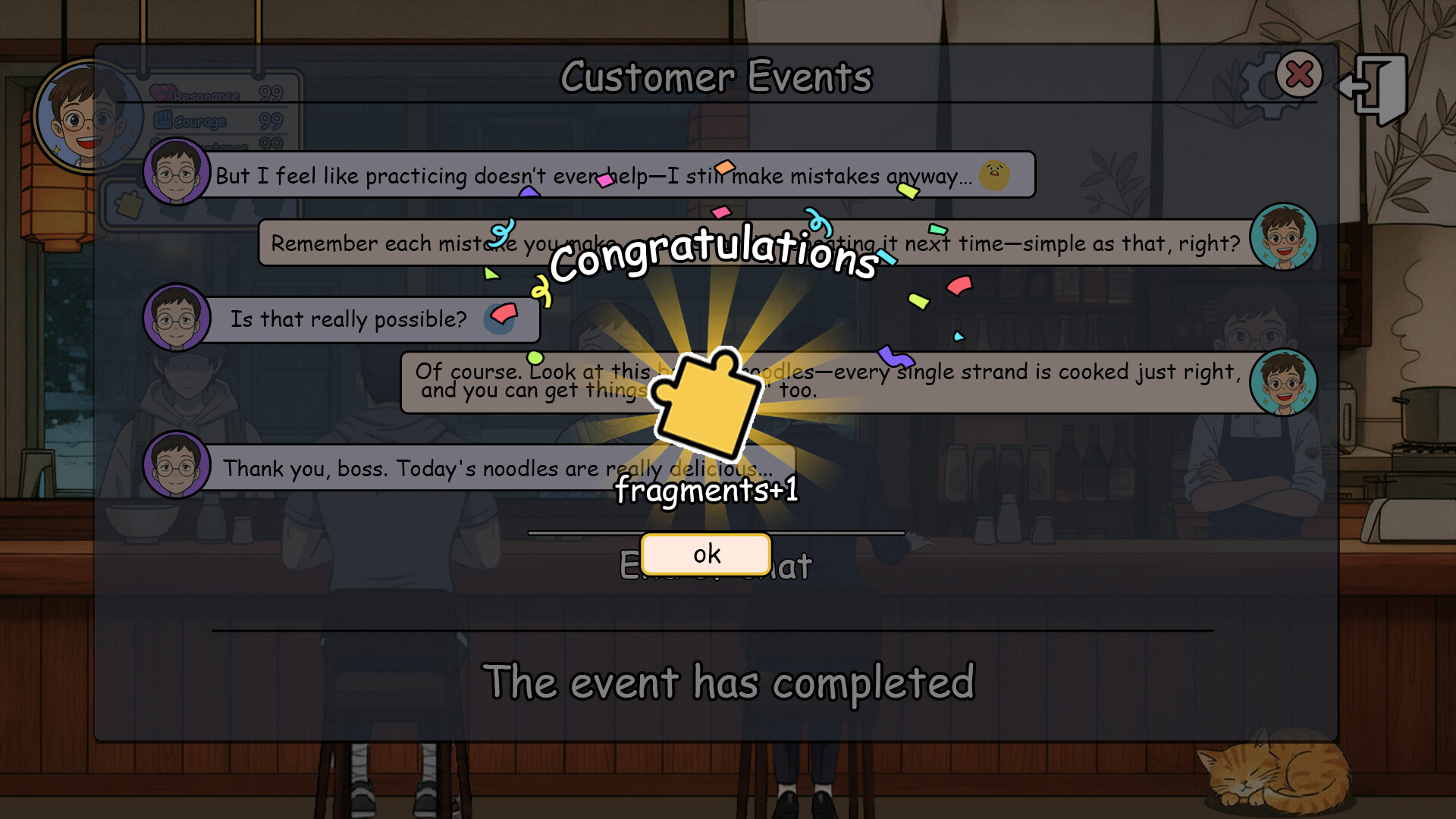Image resolution: width=1456 pixels, height=819 pixels.
Task: Tap the exit door icon
Action: point(1376,87)
